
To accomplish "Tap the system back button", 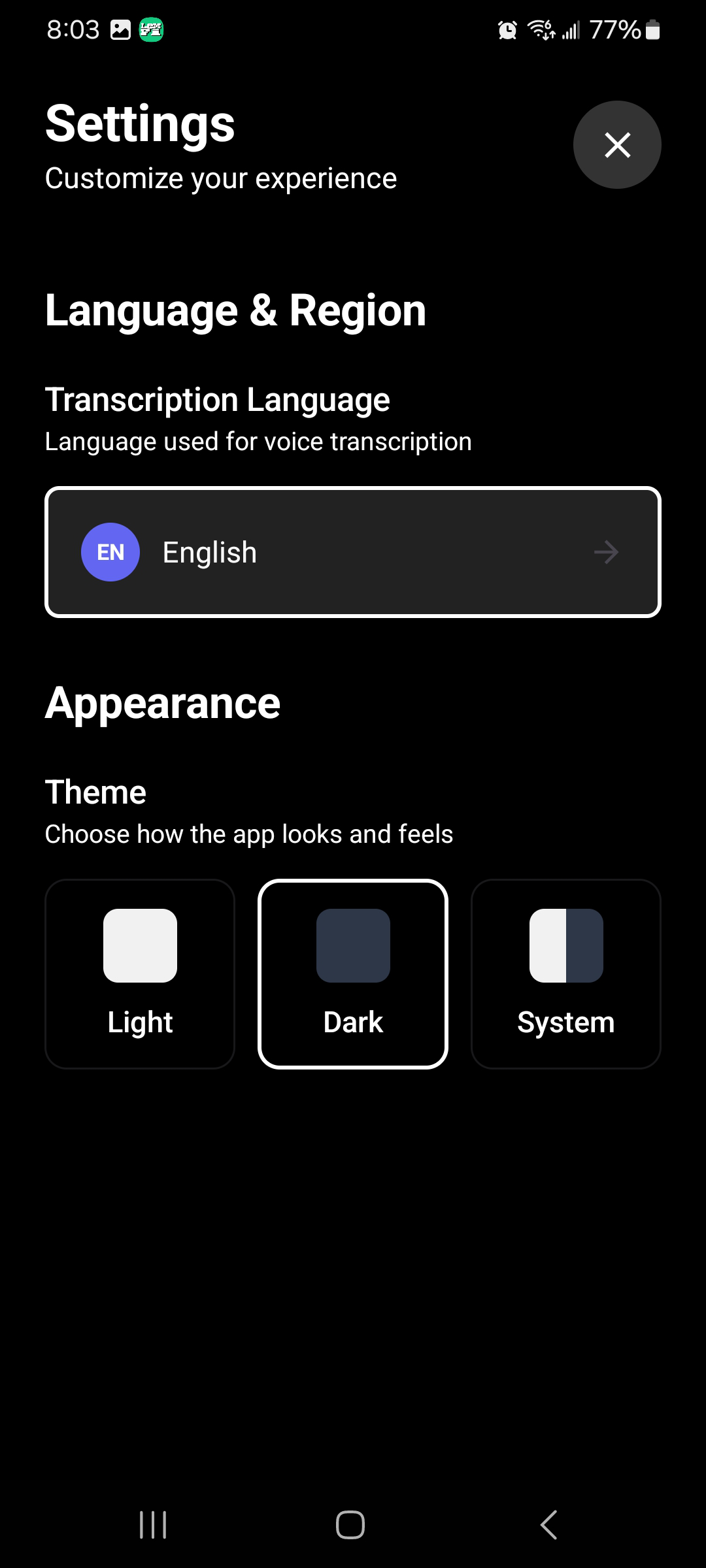I will point(548,1525).
